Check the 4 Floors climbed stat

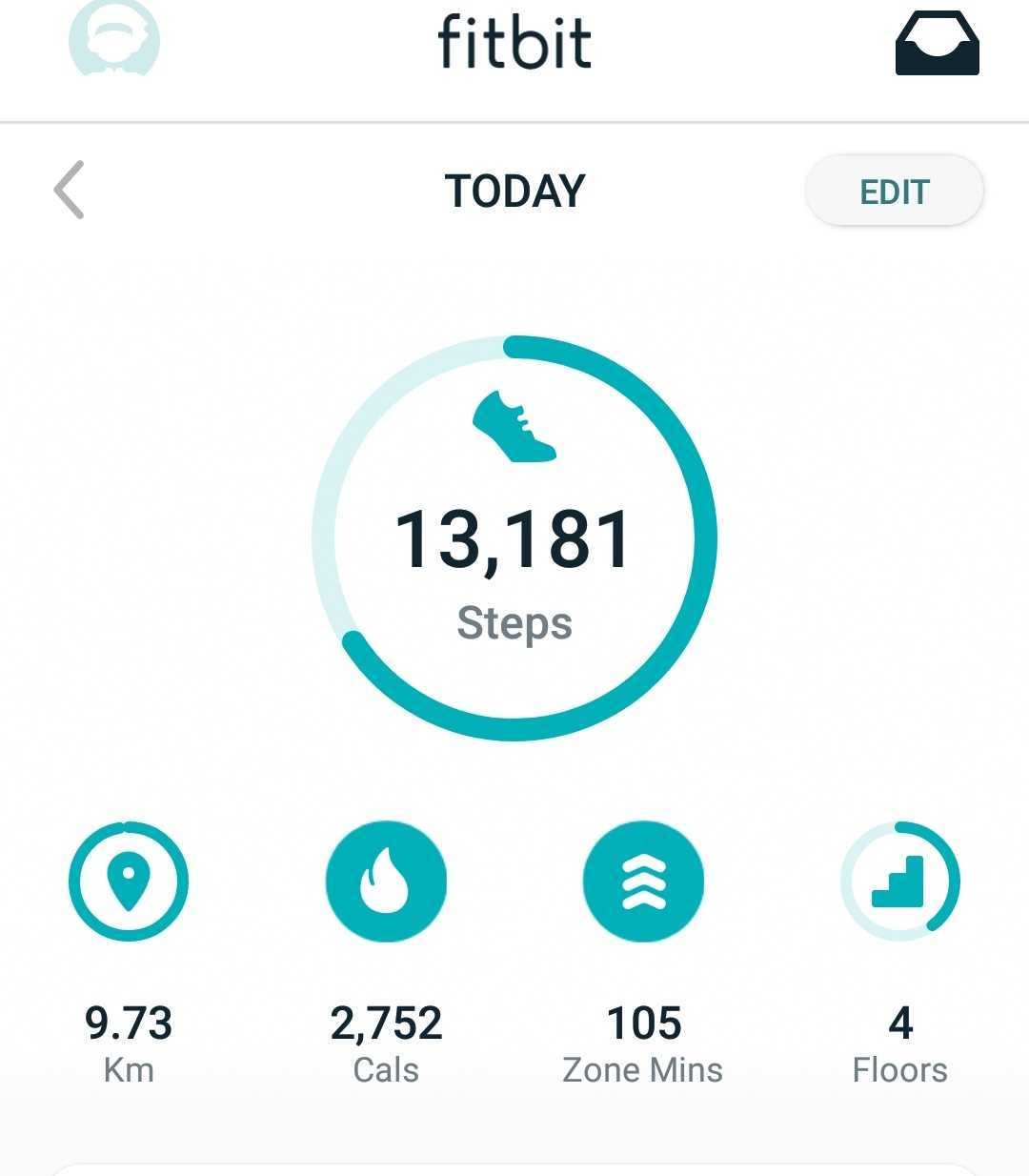(x=899, y=882)
